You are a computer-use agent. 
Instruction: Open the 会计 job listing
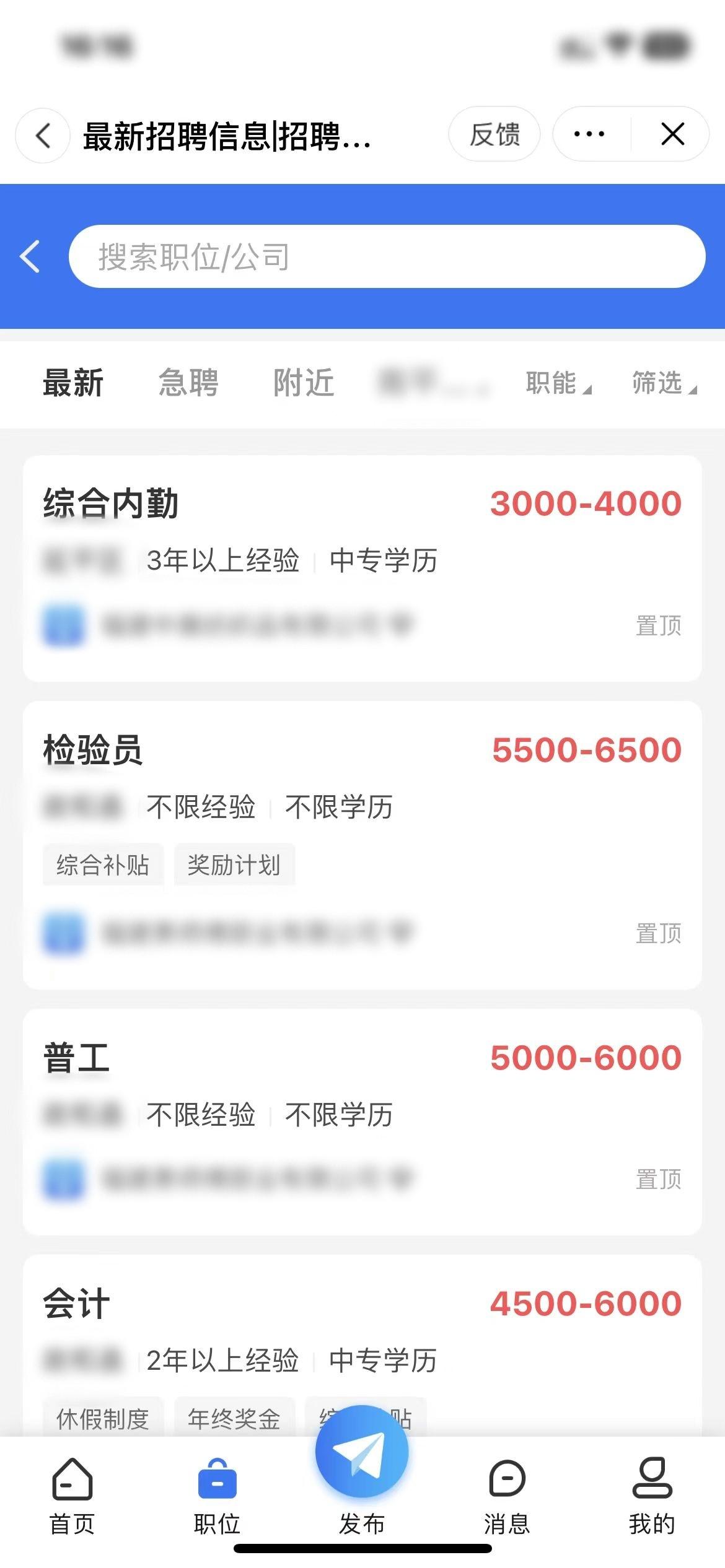[362, 1331]
